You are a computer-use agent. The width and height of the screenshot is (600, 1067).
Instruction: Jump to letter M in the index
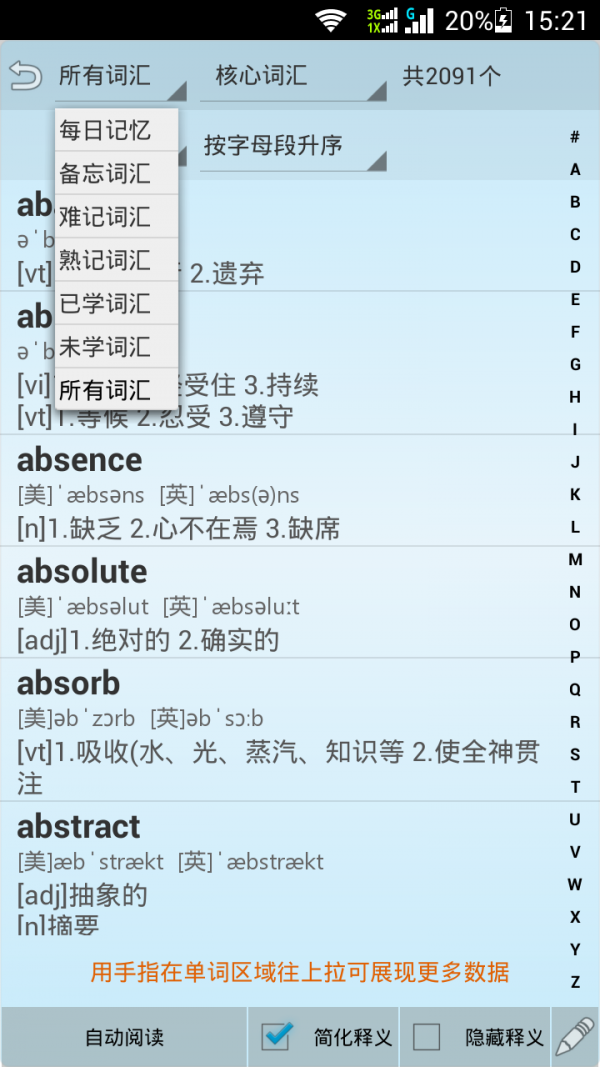tap(575, 560)
